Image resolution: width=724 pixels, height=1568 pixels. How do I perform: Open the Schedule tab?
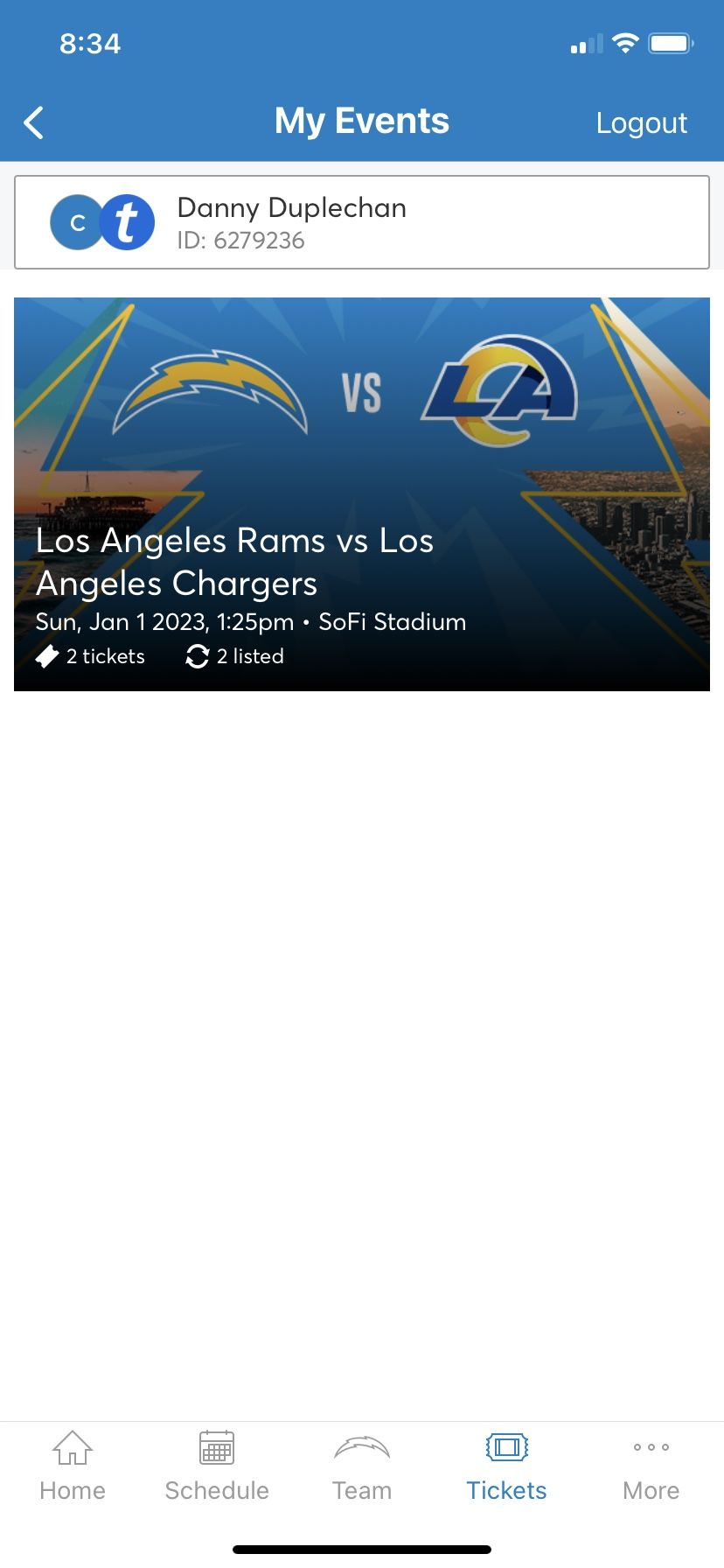pos(217,1465)
